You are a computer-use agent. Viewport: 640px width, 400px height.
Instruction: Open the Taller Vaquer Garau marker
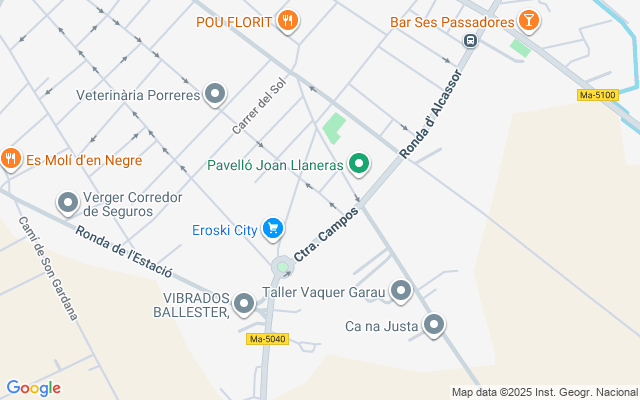[401, 291]
